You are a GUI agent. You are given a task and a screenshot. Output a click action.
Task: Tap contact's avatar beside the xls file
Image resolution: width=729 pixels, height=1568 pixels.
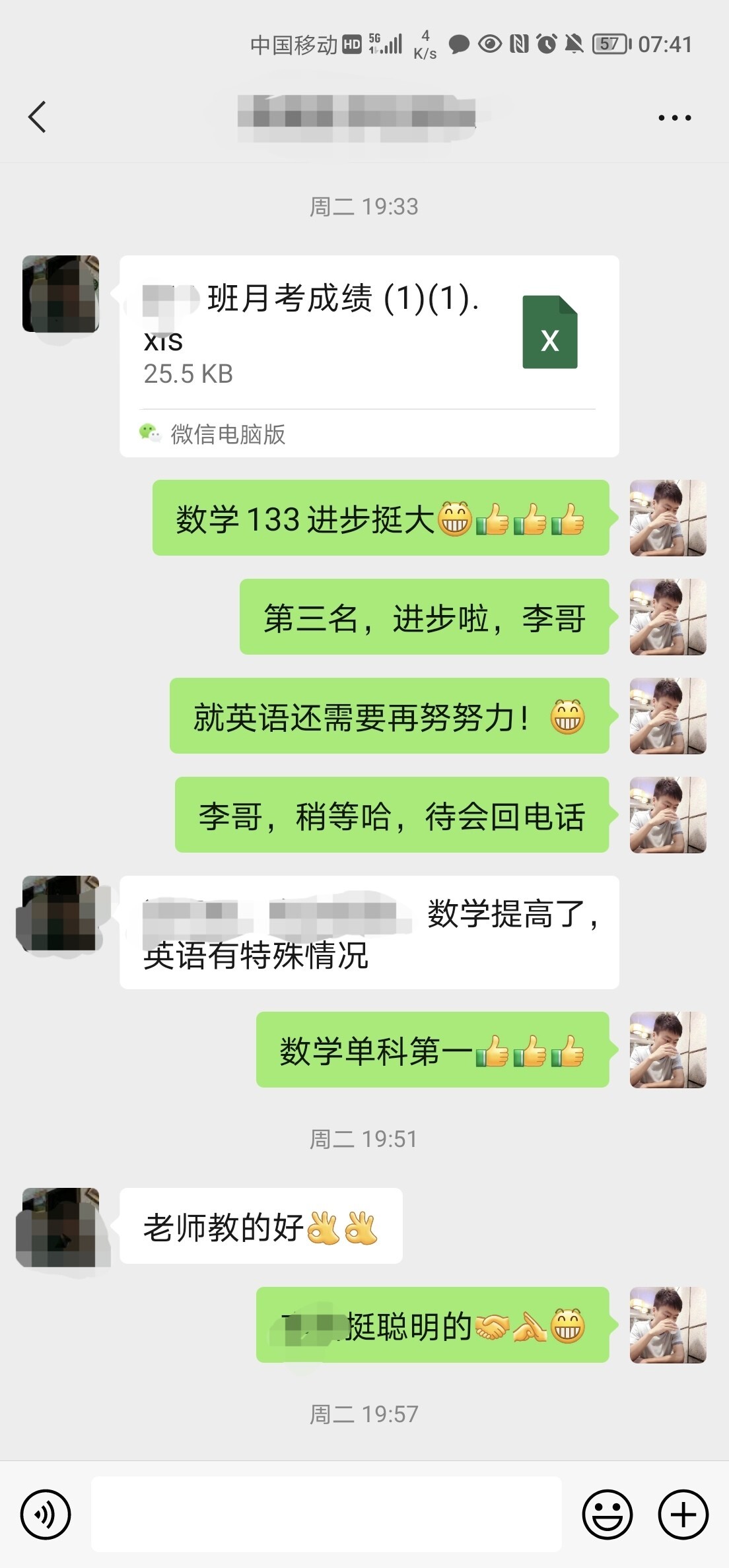[61, 294]
